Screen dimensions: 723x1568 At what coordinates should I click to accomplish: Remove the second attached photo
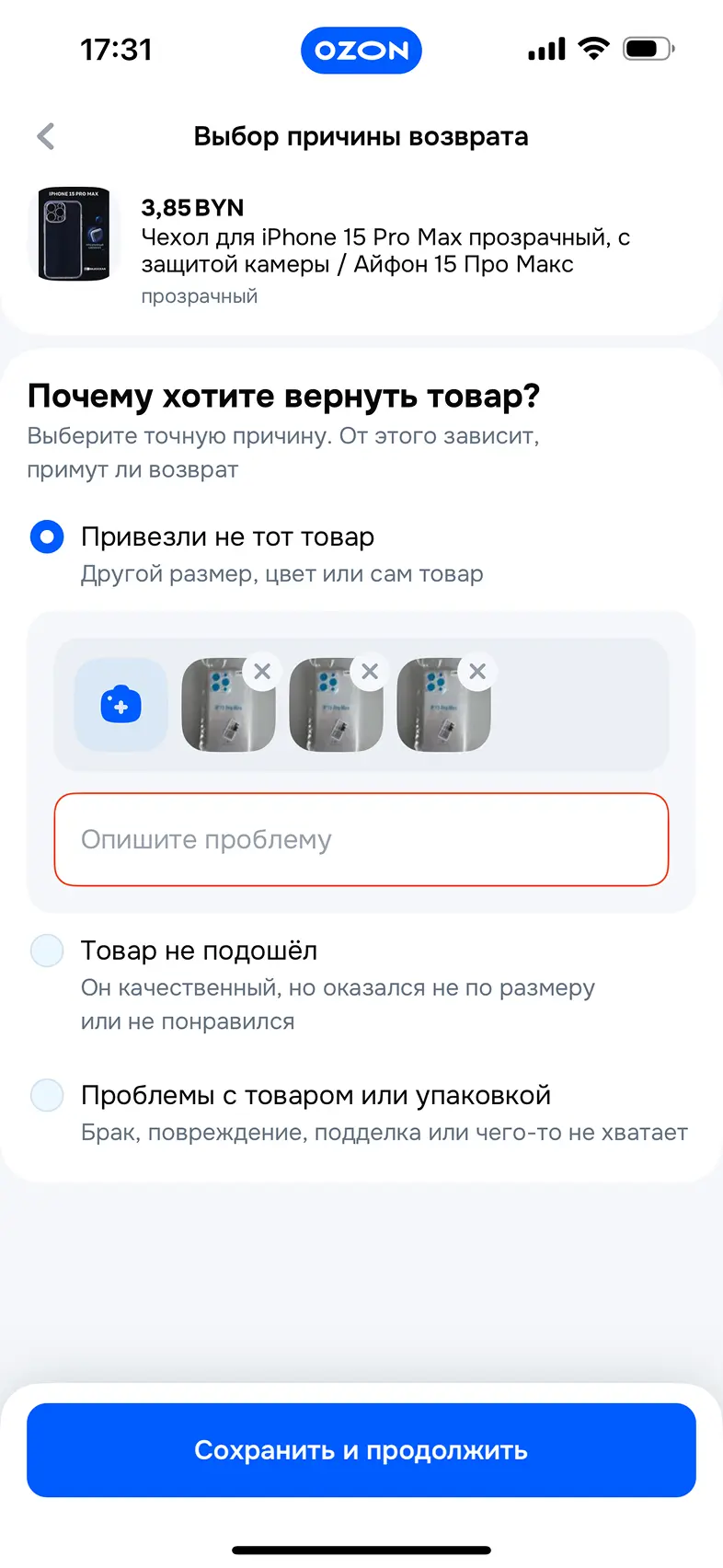click(x=370, y=672)
